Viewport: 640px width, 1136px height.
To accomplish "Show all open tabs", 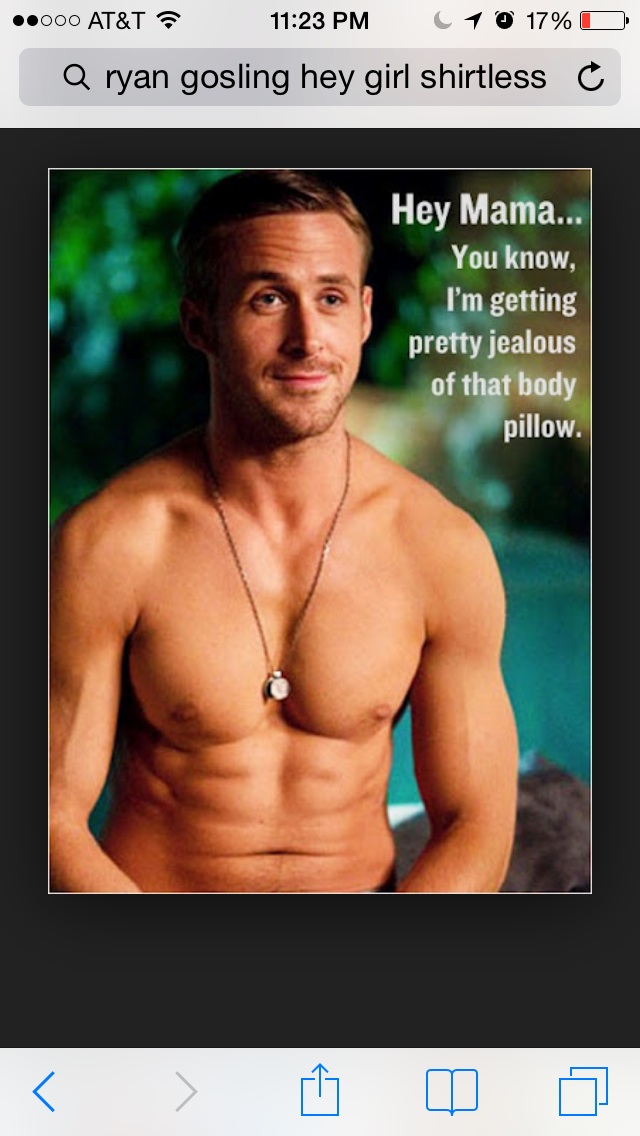I will pyautogui.click(x=583, y=1092).
